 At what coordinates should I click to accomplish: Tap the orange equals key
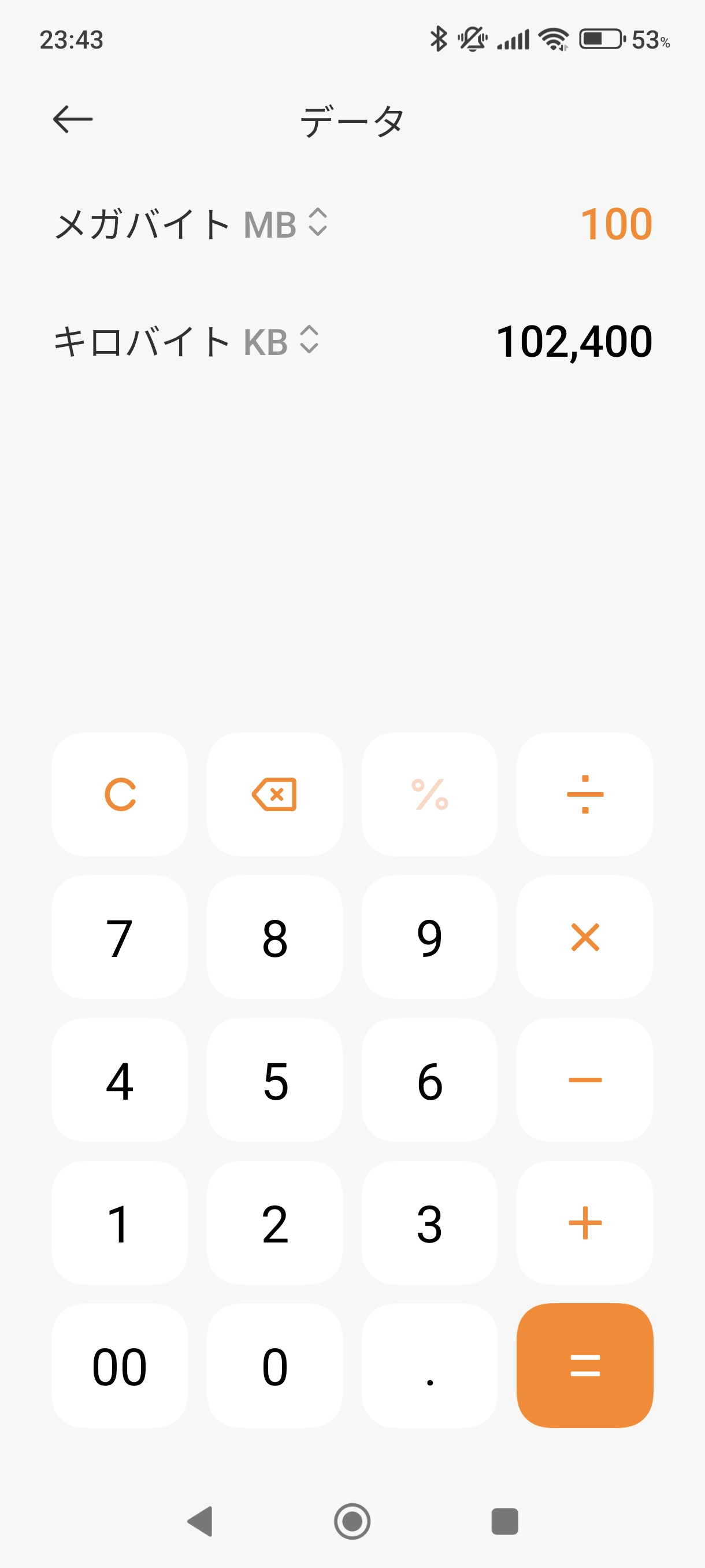pyautogui.click(x=585, y=1365)
